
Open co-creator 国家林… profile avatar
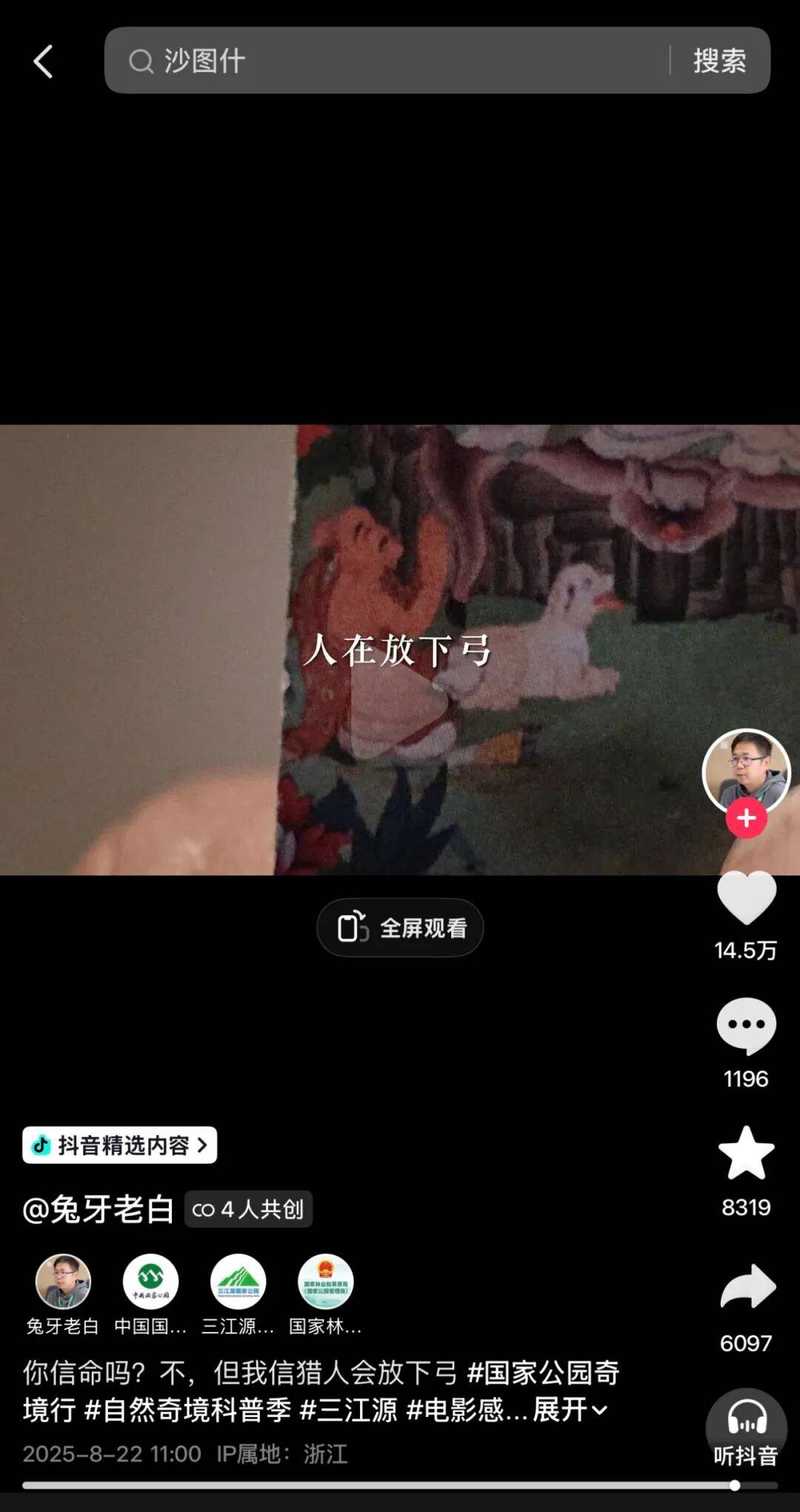click(325, 1282)
